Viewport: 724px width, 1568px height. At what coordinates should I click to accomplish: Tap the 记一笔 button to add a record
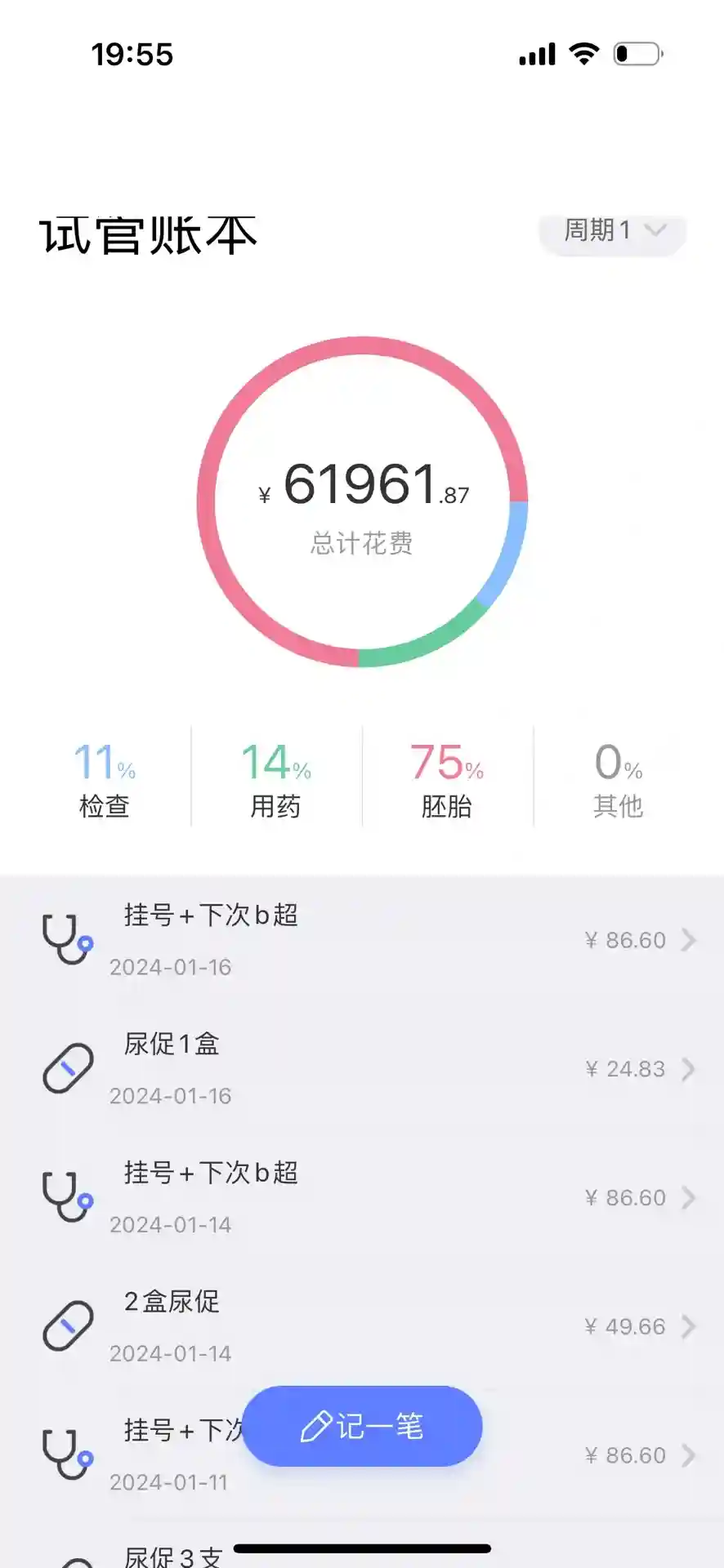click(362, 1426)
